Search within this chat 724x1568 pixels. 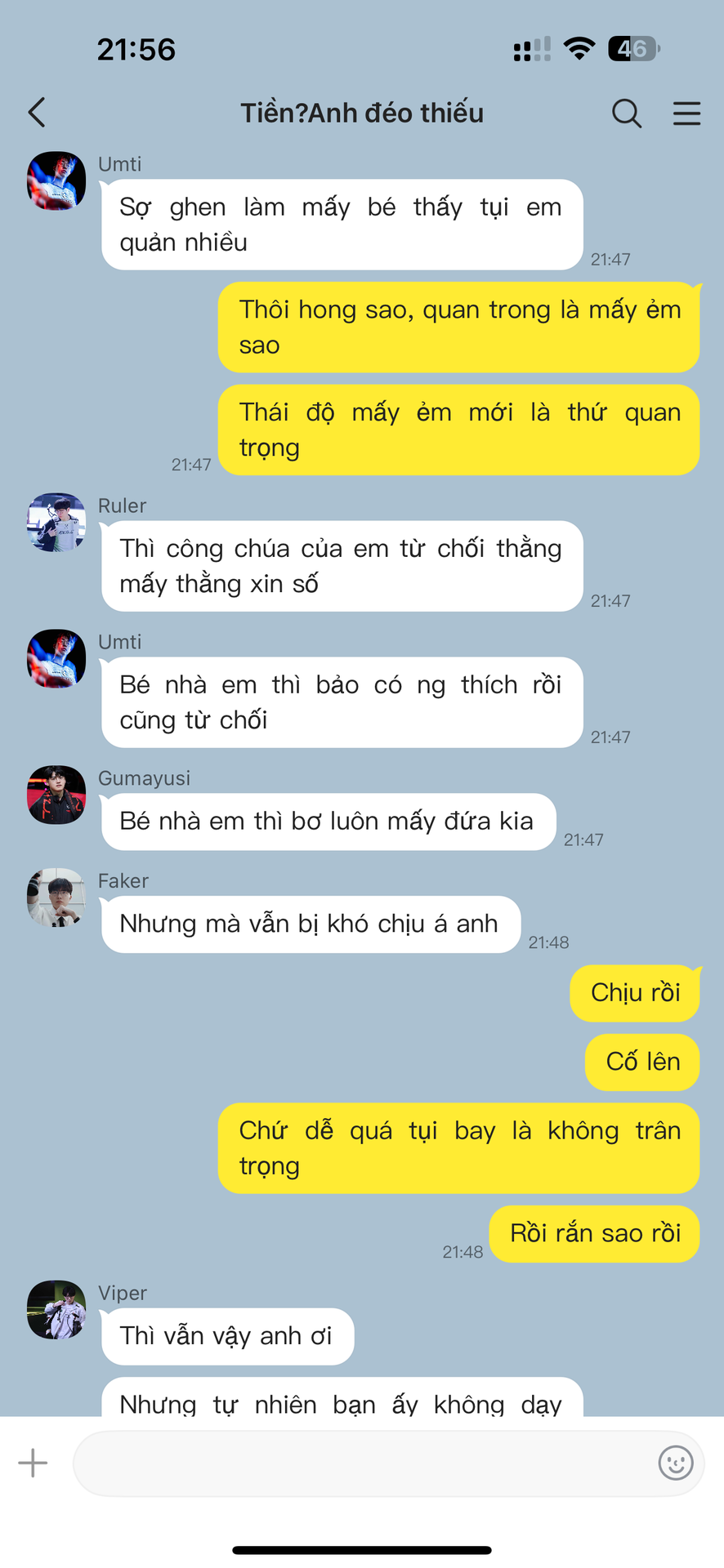626,114
